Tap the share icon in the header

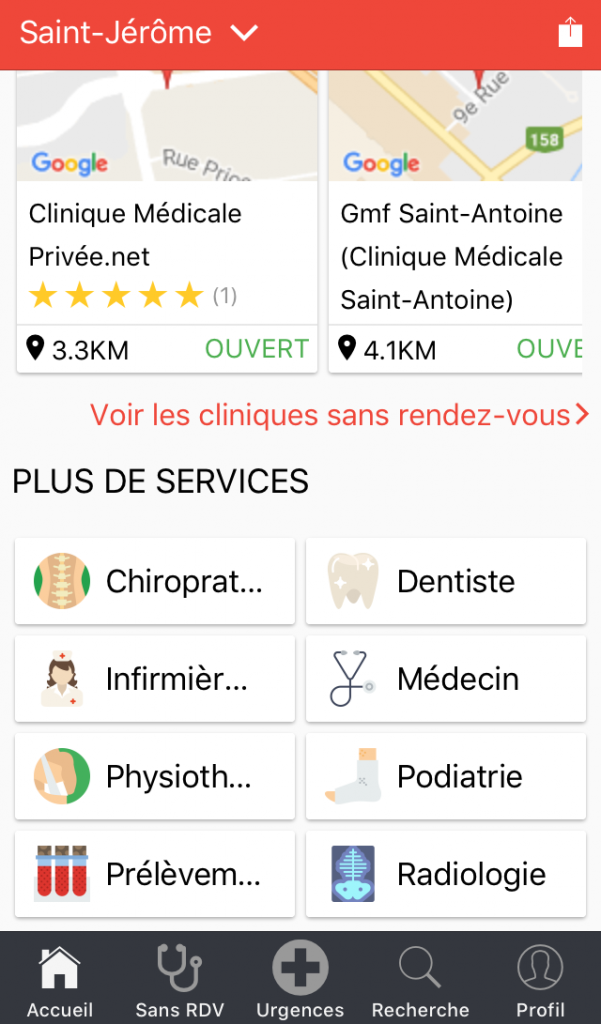click(x=569, y=32)
